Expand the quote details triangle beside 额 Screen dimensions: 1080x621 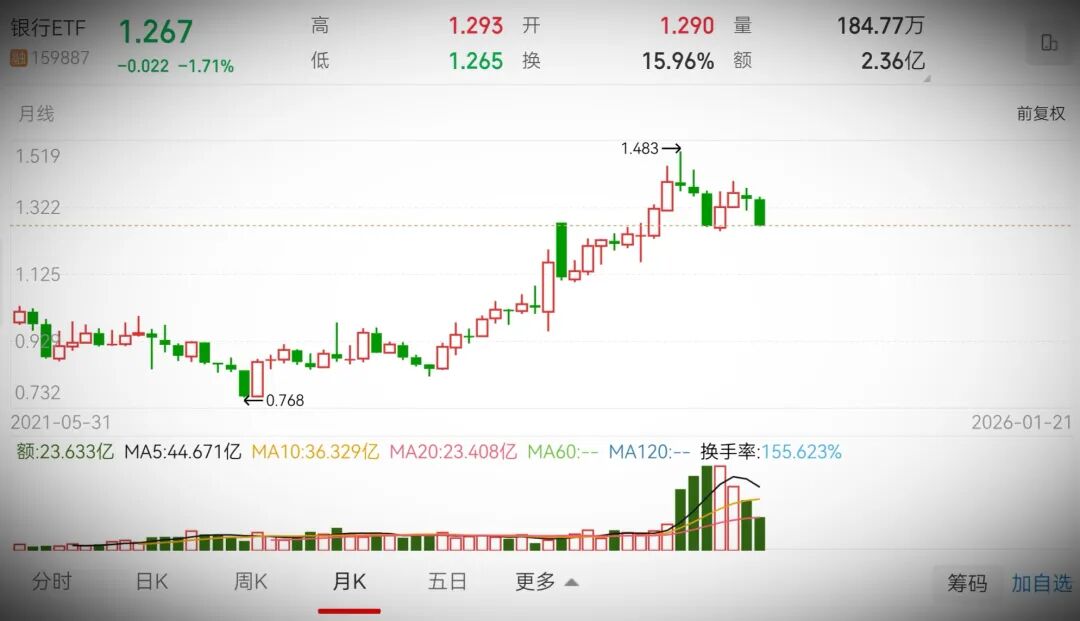(925, 78)
